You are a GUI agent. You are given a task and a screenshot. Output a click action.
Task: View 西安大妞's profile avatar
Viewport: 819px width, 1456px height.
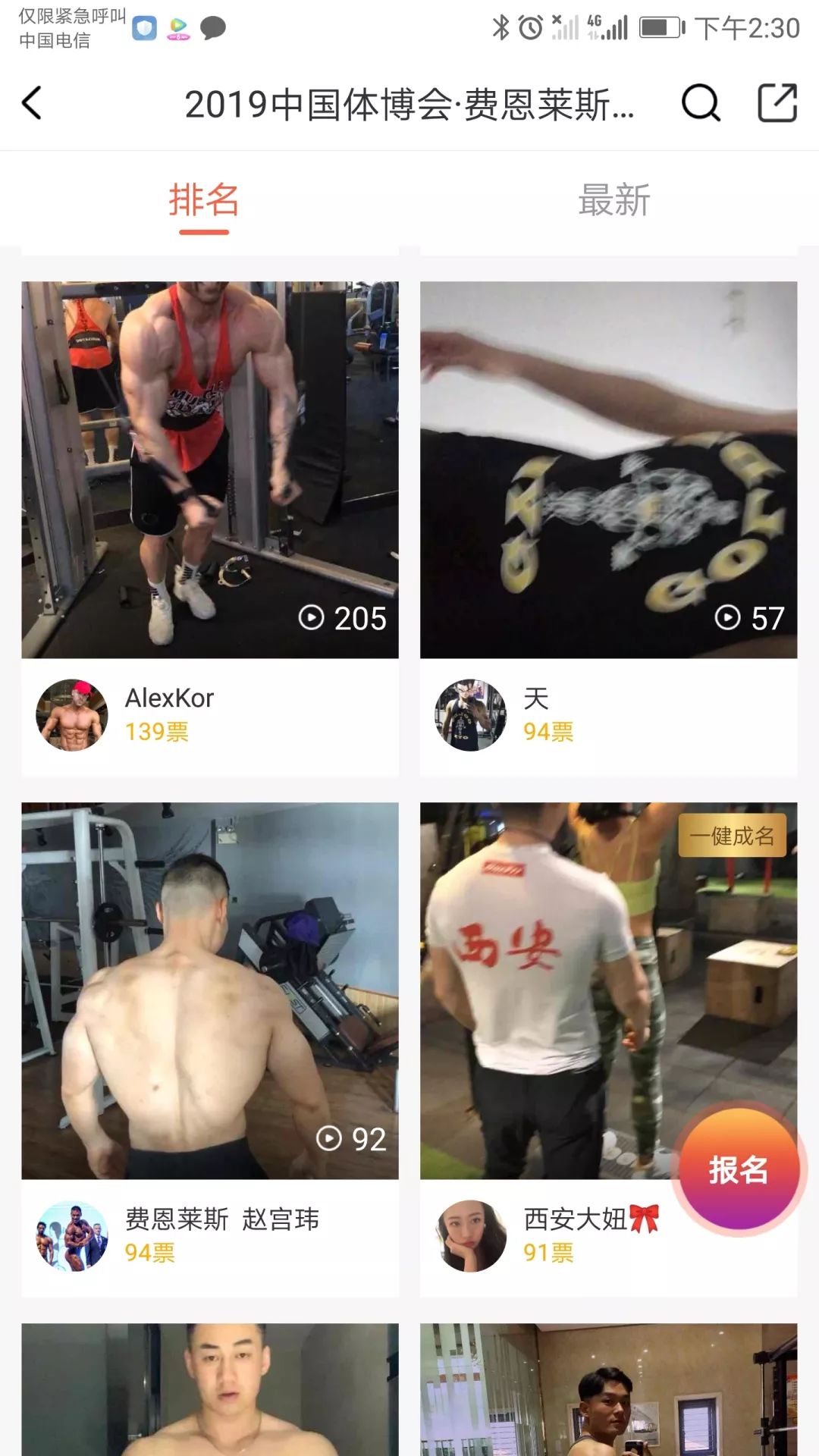click(471, 1236)
